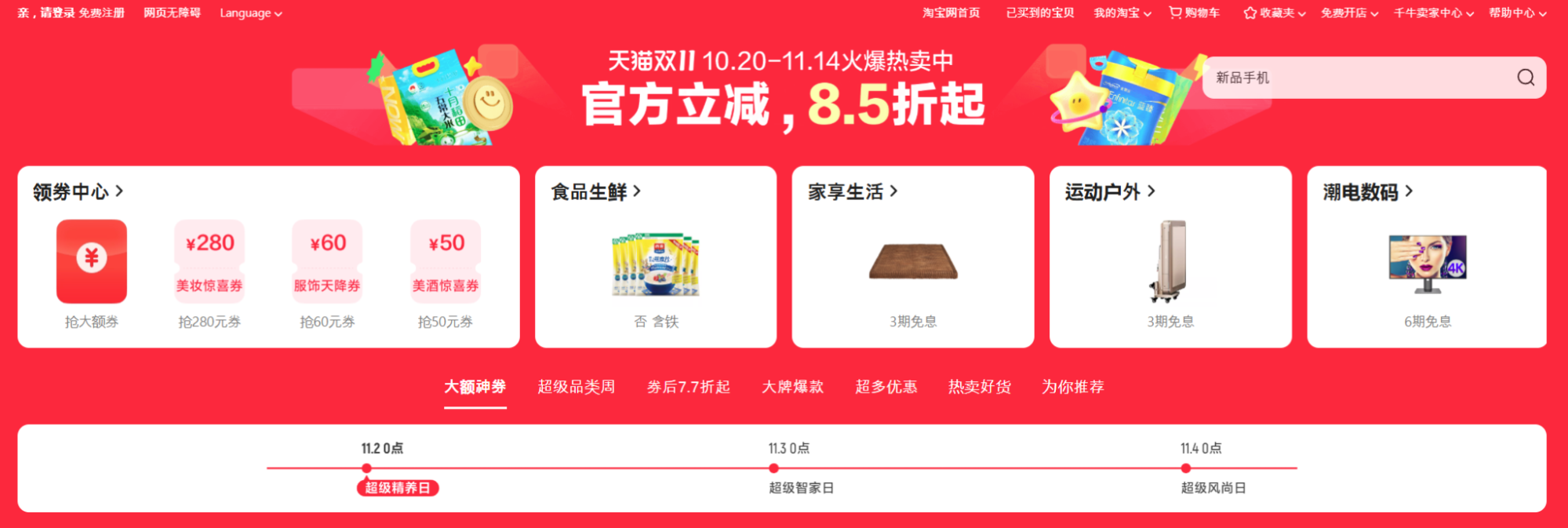Switch to 超级品类周 tab
The width and height of the screenshot is (1568, 528).
point(577,387)
